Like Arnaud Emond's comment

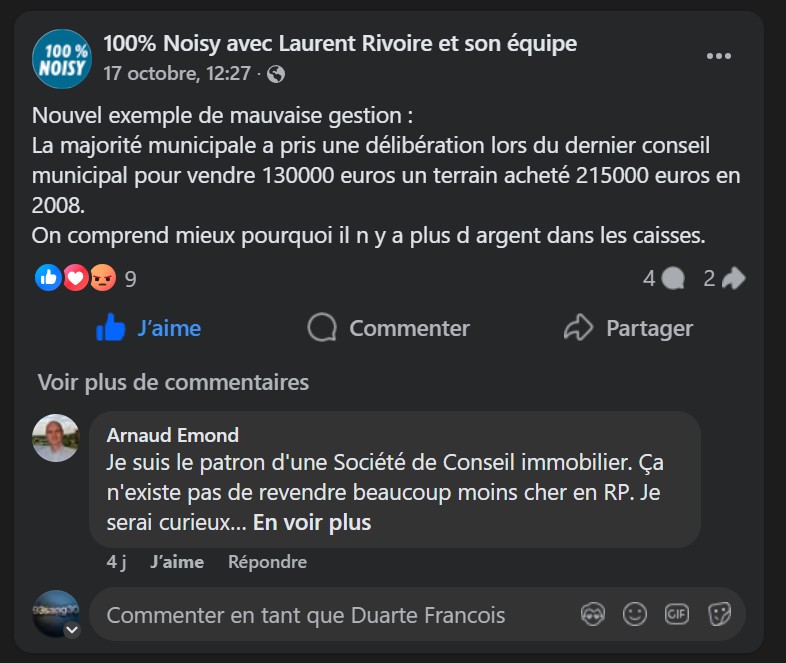click(x=177, y=562)
